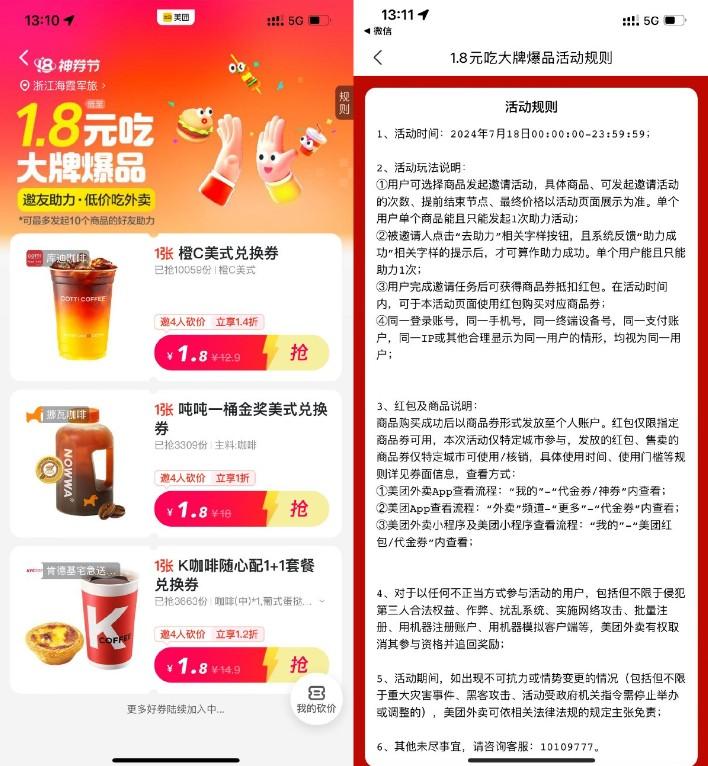Open the 规则 side tab

(x=344, y=102)
